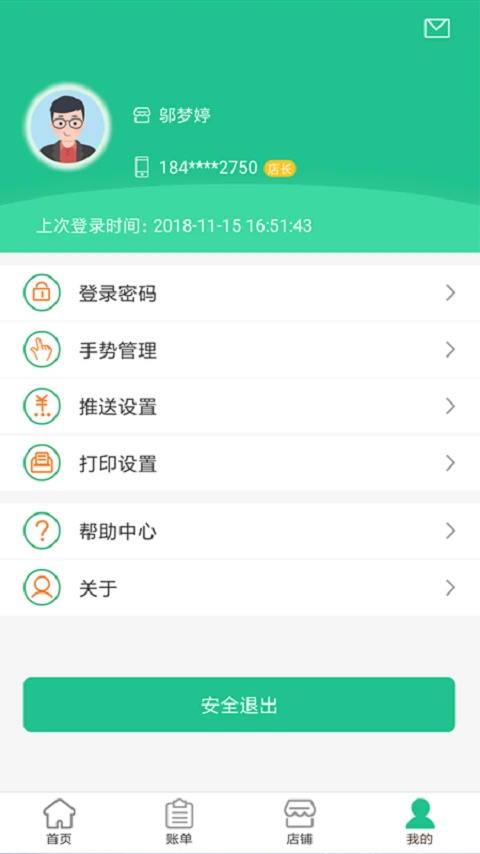Viewport: 480px width, 854px height.
Task: Open 帮助中心
Action: click(240, 531)
